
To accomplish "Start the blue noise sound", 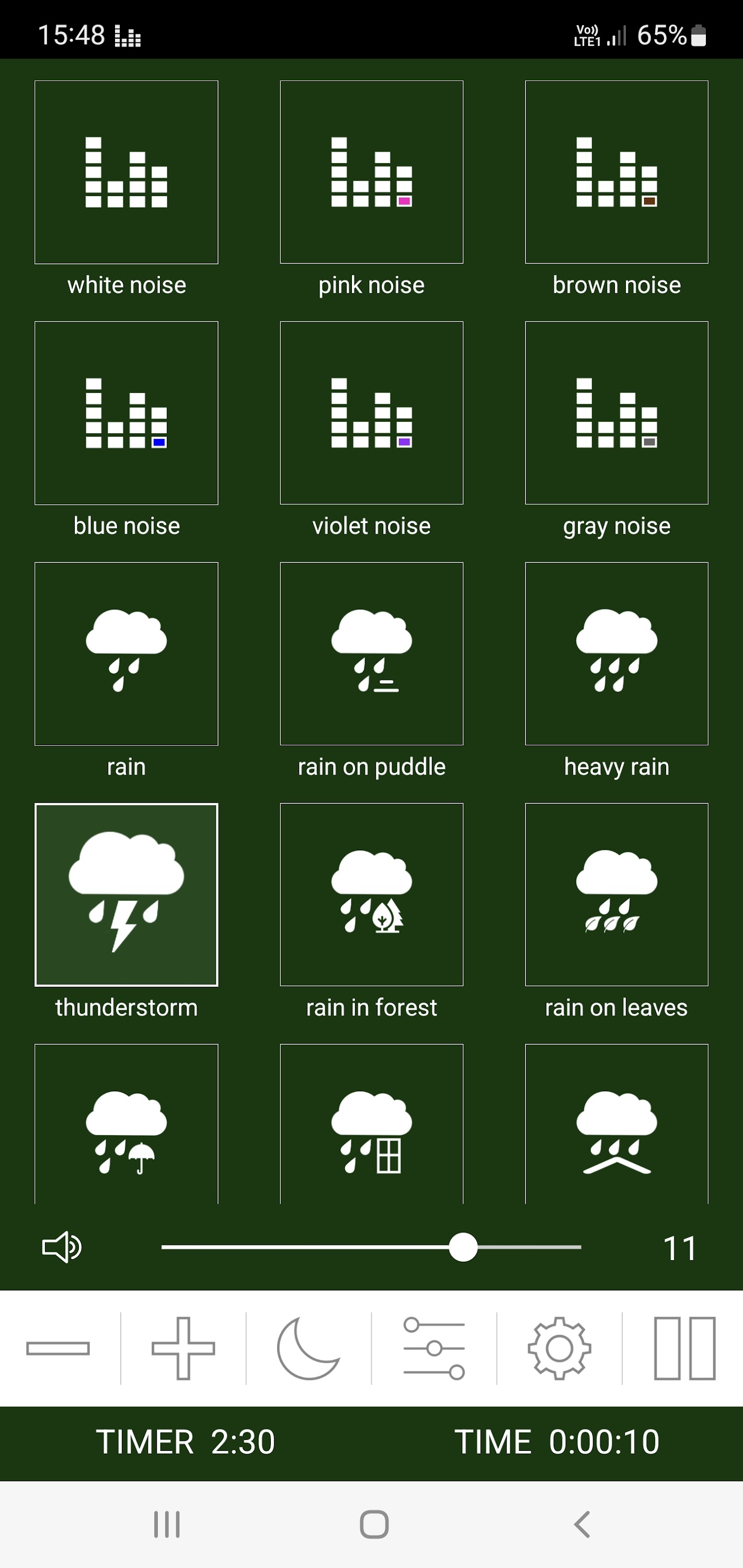I will click(x=126, y=413).
